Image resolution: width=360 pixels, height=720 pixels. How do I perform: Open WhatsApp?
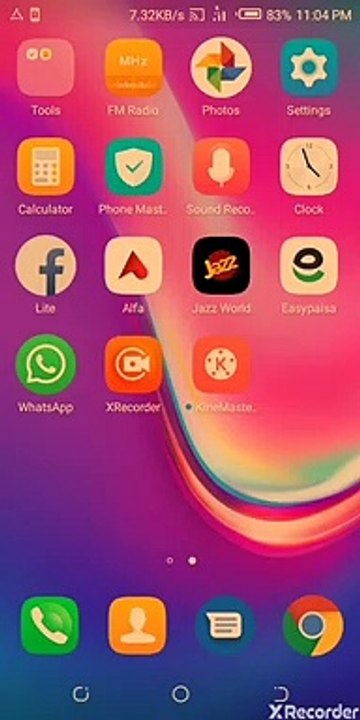click(45, 365)
